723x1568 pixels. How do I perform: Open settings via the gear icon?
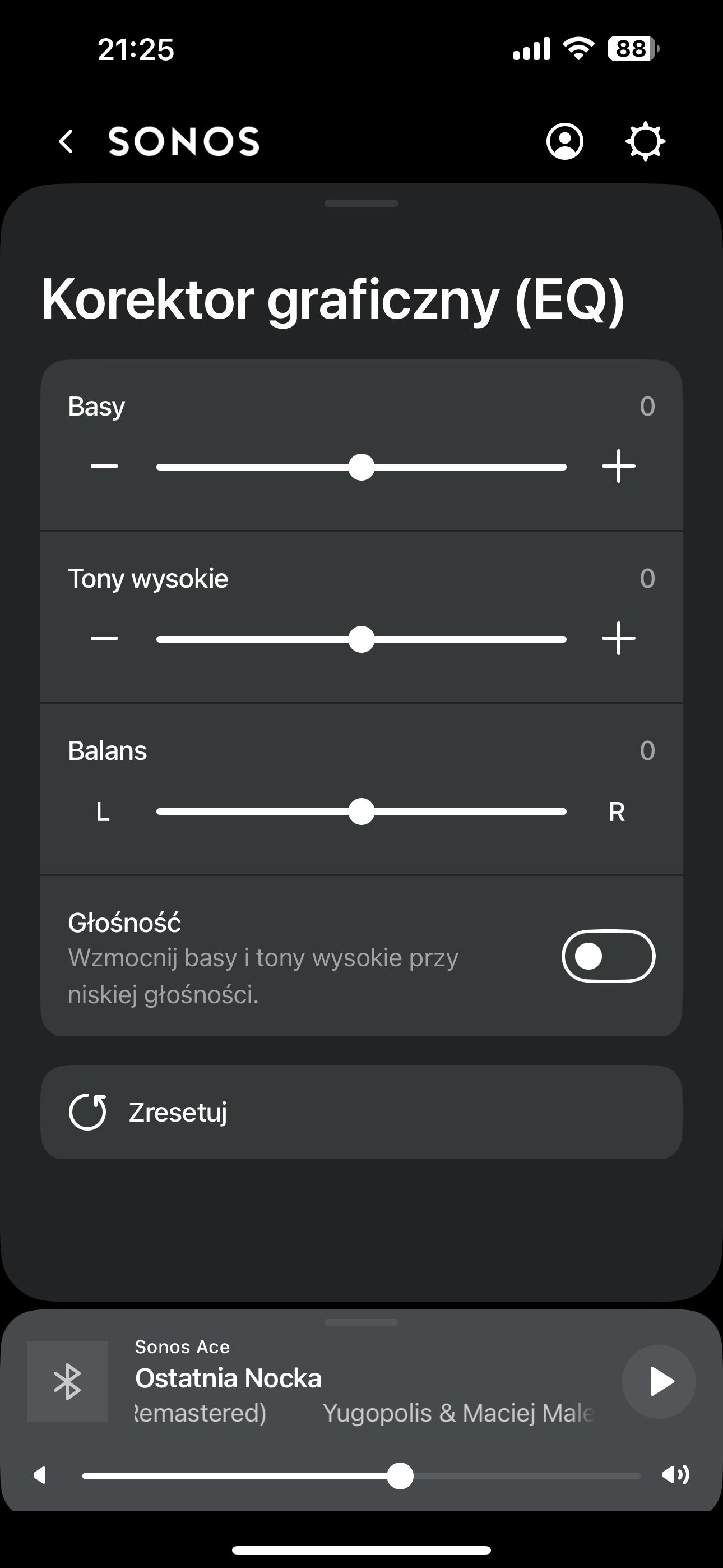tap(645, 141)
